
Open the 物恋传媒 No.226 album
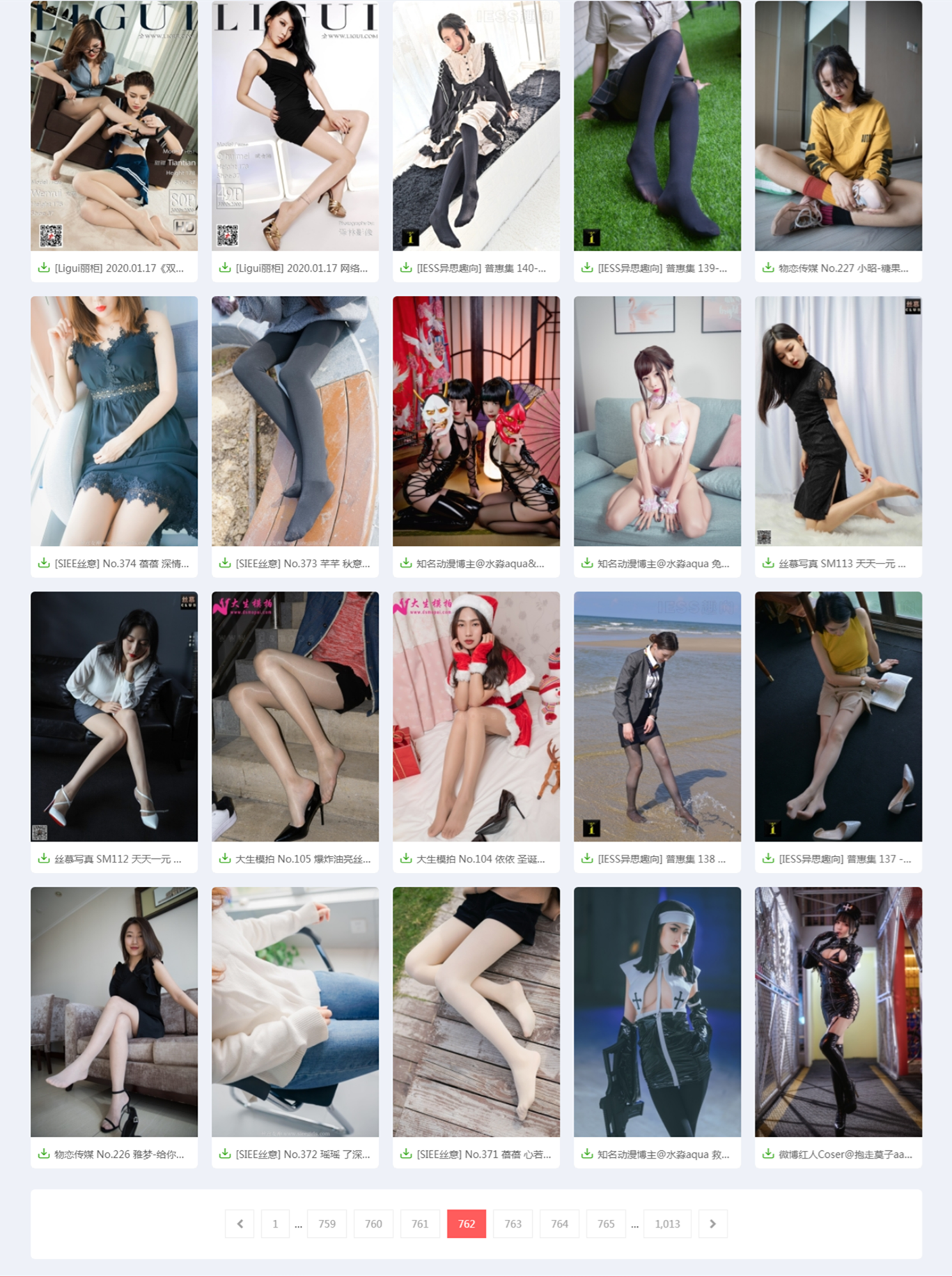(x=119, y=1154)
